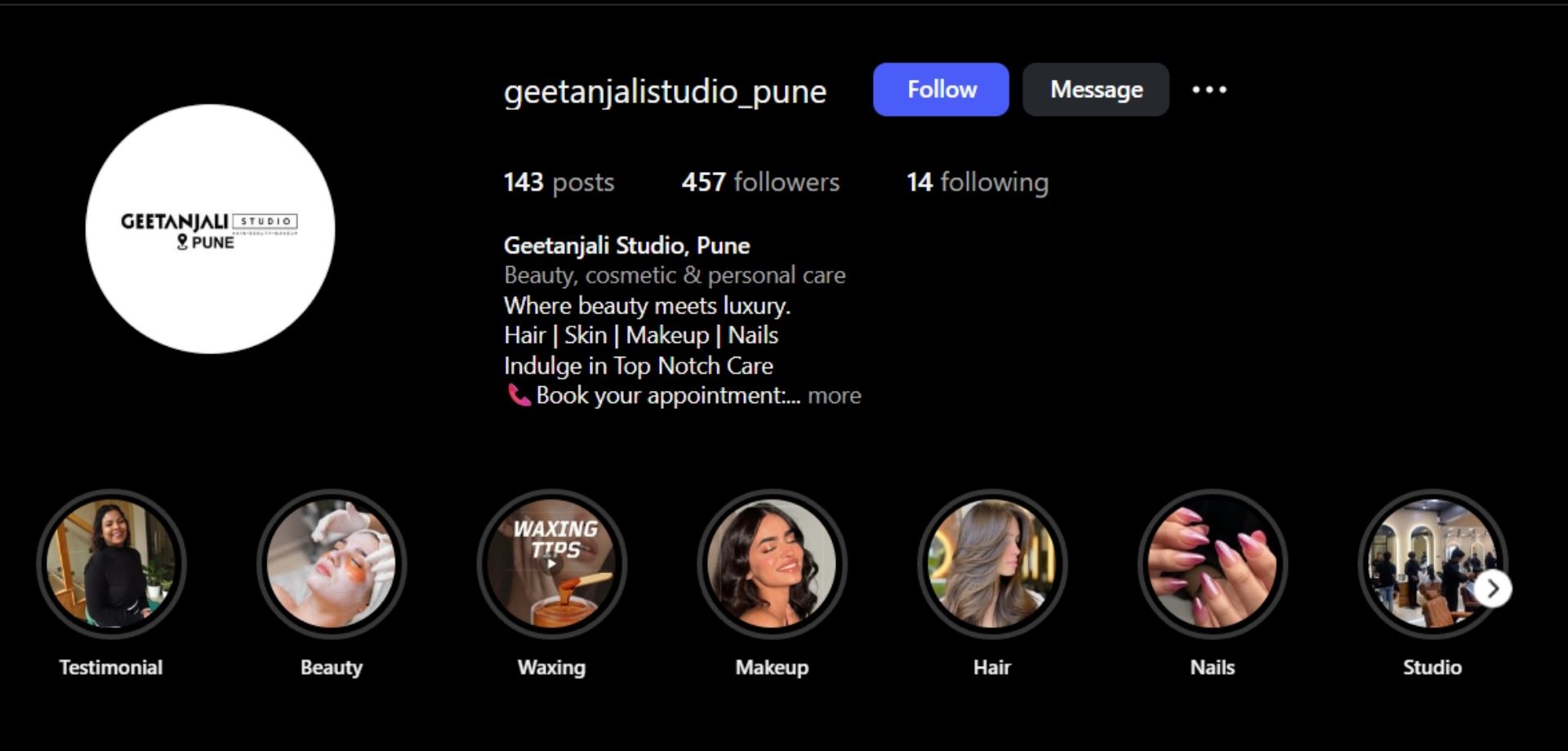Message the Geetanjali Studio account

(x=1095, y=90)
